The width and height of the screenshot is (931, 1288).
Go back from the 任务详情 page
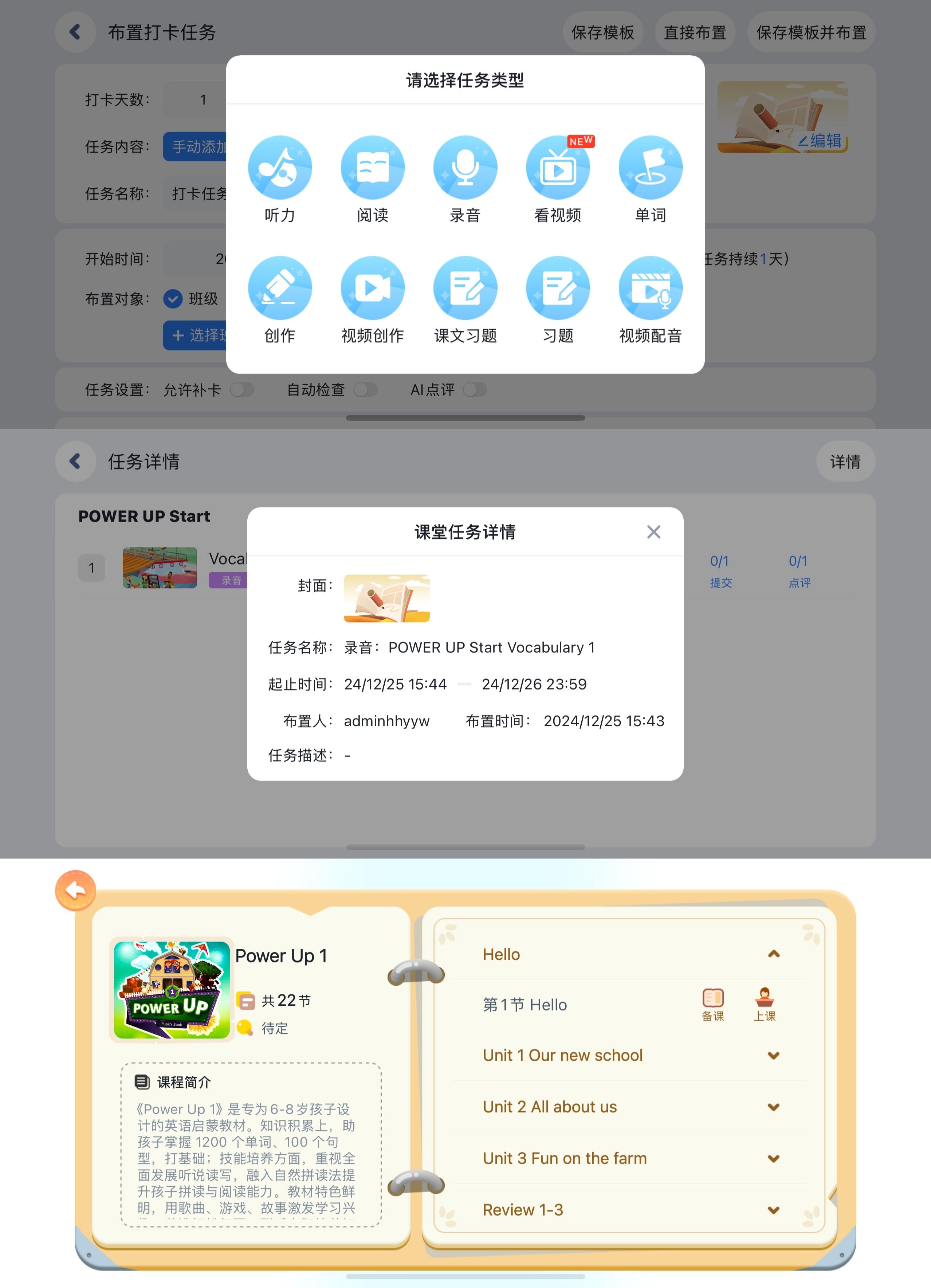pyautogui.click(x=75, y=461)
